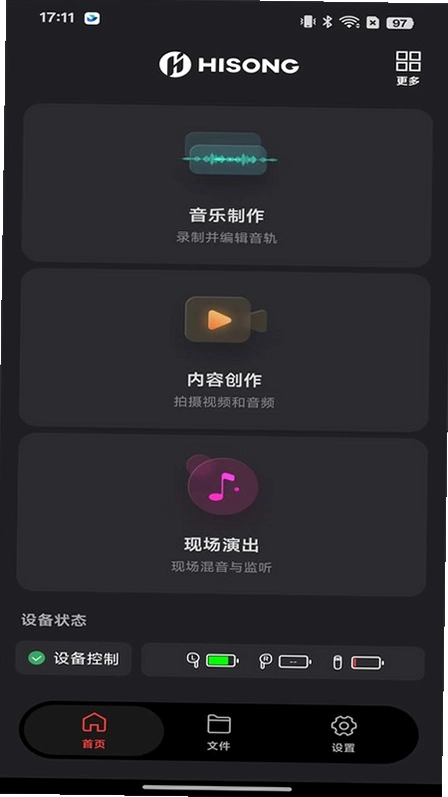Image resolution: width=448 pixels, height=797 pixels.
Task: Tap the 设备控制 button
Action: 74,658
